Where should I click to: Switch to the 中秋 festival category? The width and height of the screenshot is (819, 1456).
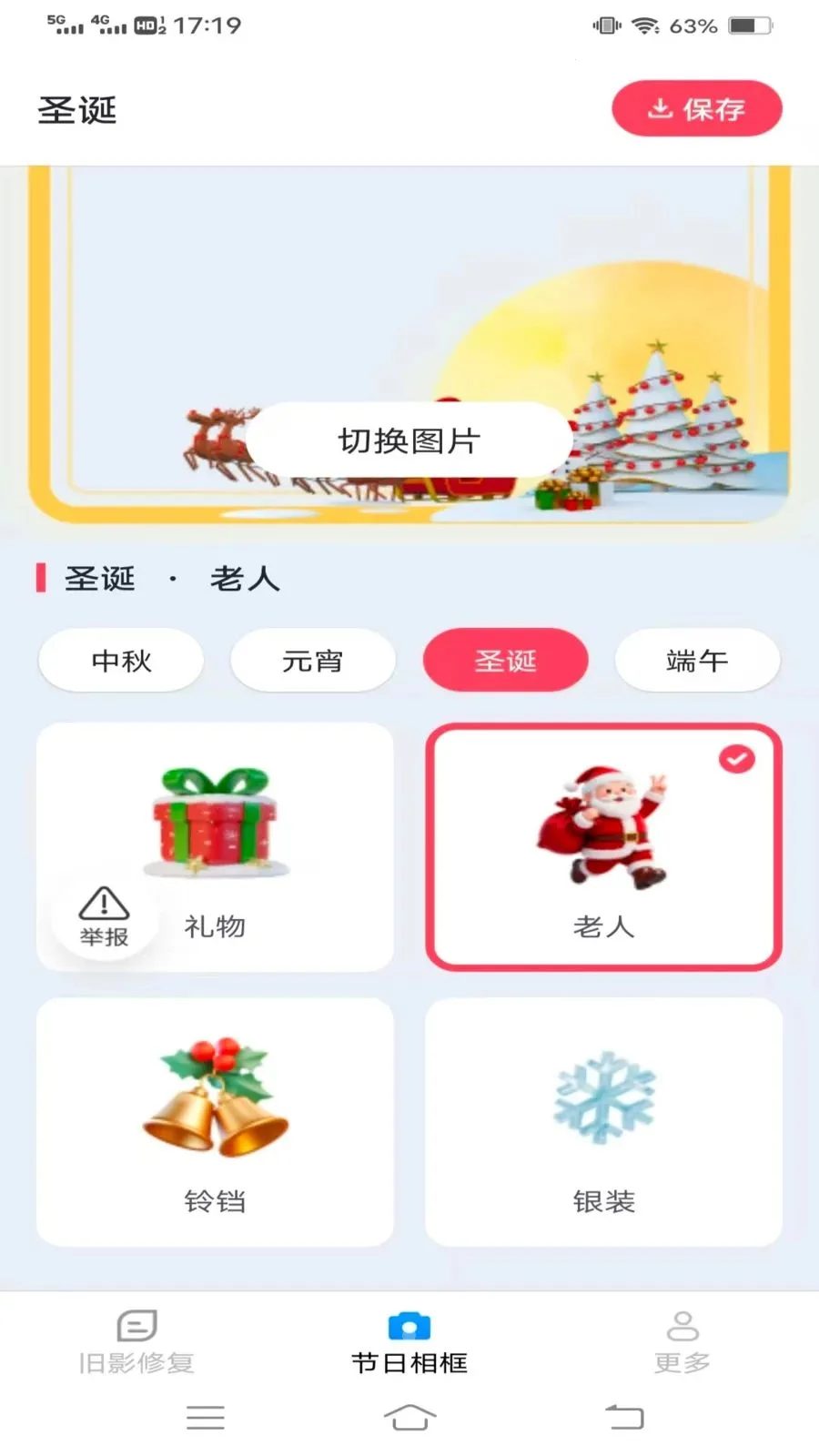coord(120,660)
